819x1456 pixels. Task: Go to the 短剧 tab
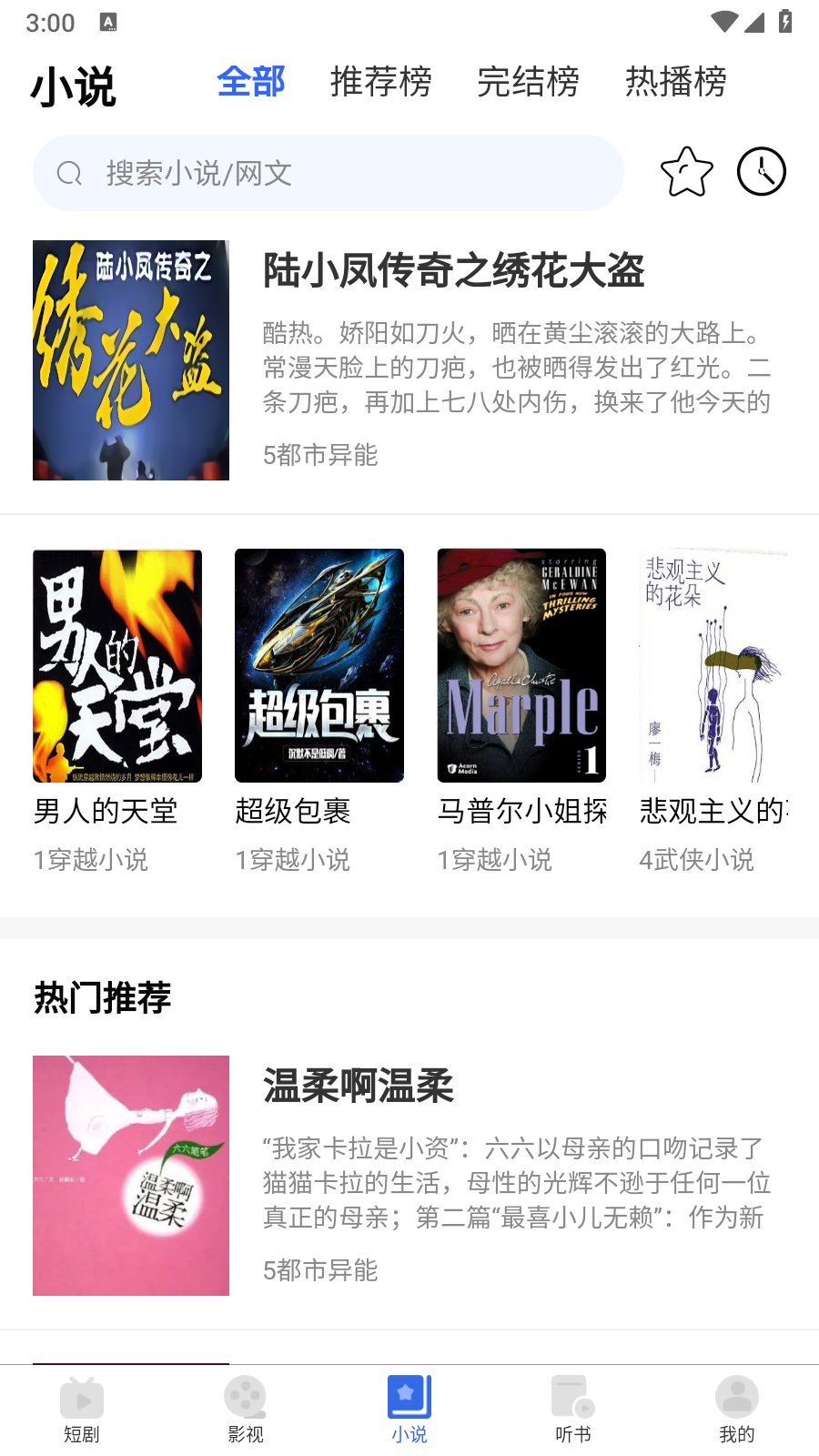click(x=82, y=1409)
